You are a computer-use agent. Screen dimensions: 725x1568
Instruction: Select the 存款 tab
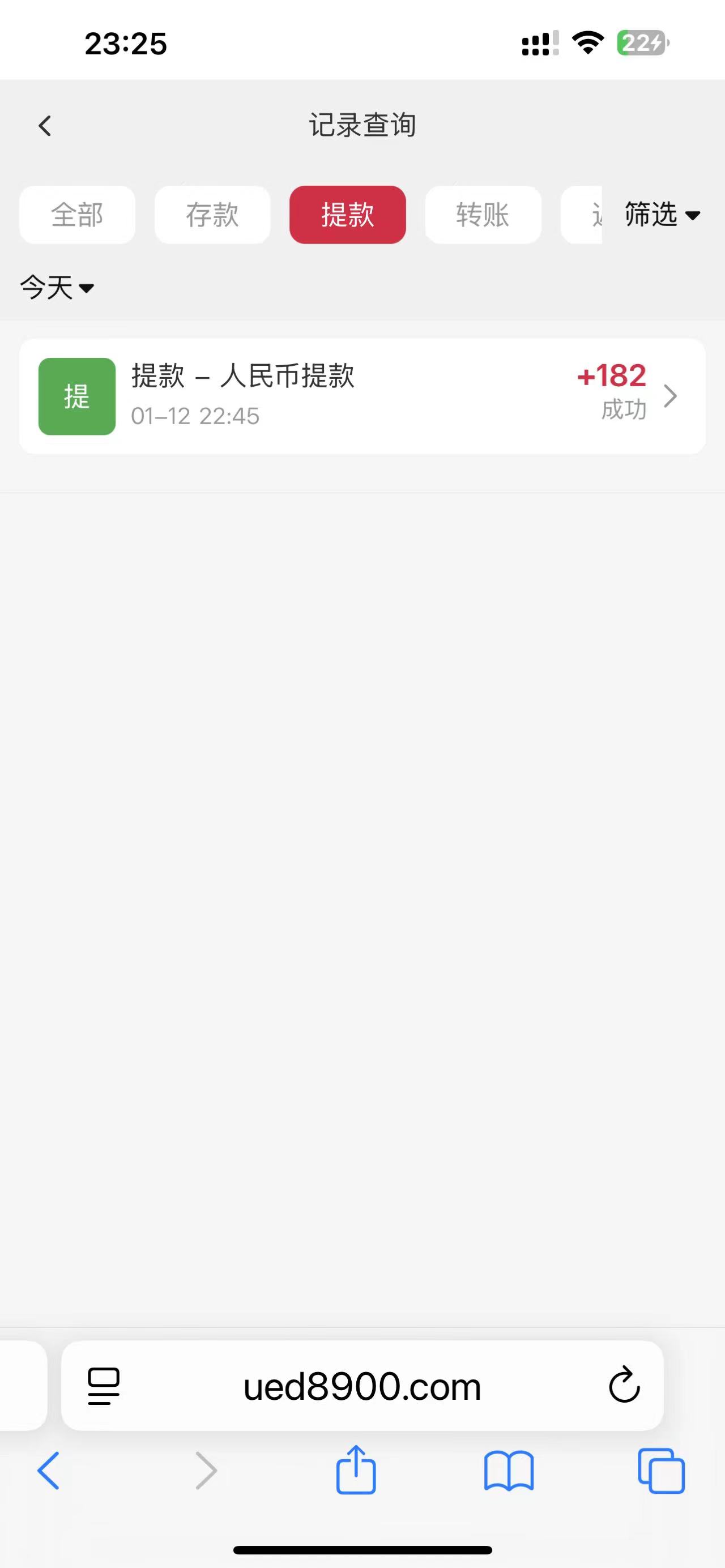pyautogui.click(x=212, y=215)
